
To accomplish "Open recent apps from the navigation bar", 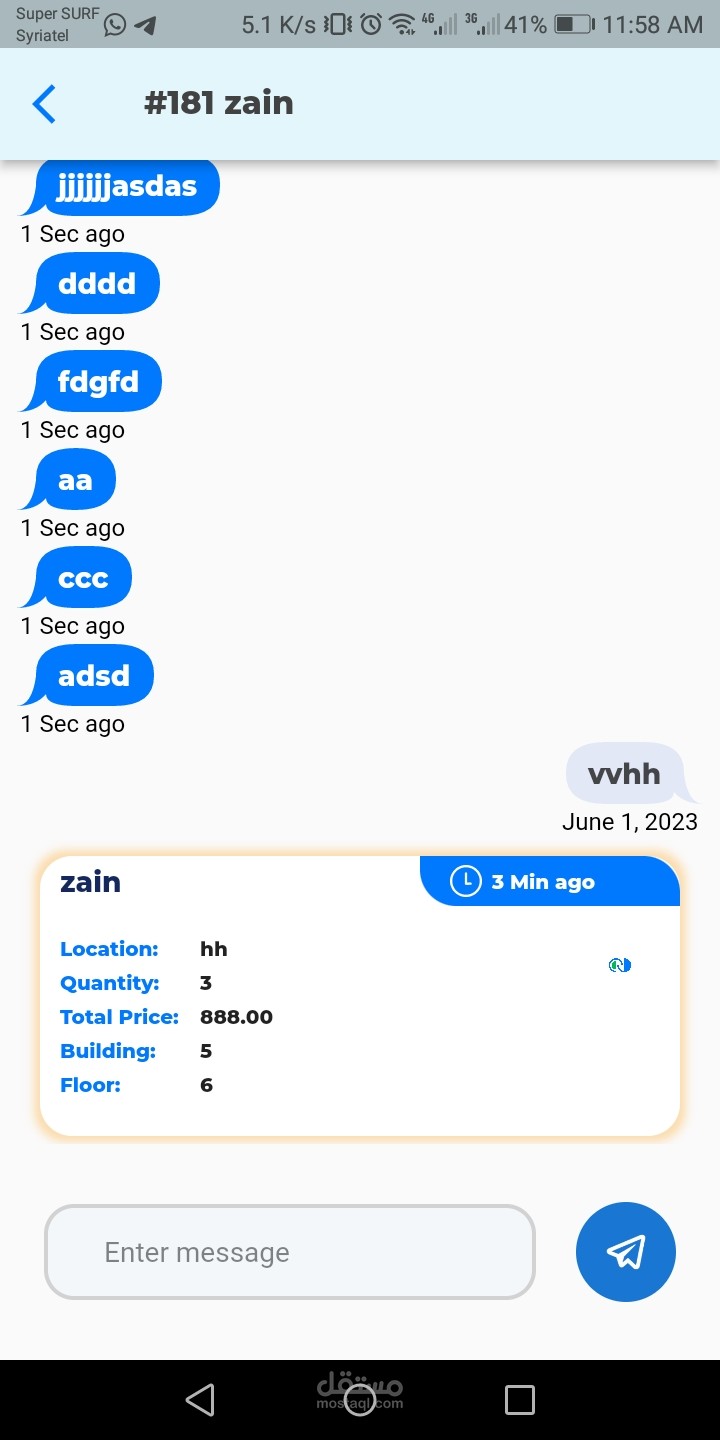I will click(x=520, y=1399).
